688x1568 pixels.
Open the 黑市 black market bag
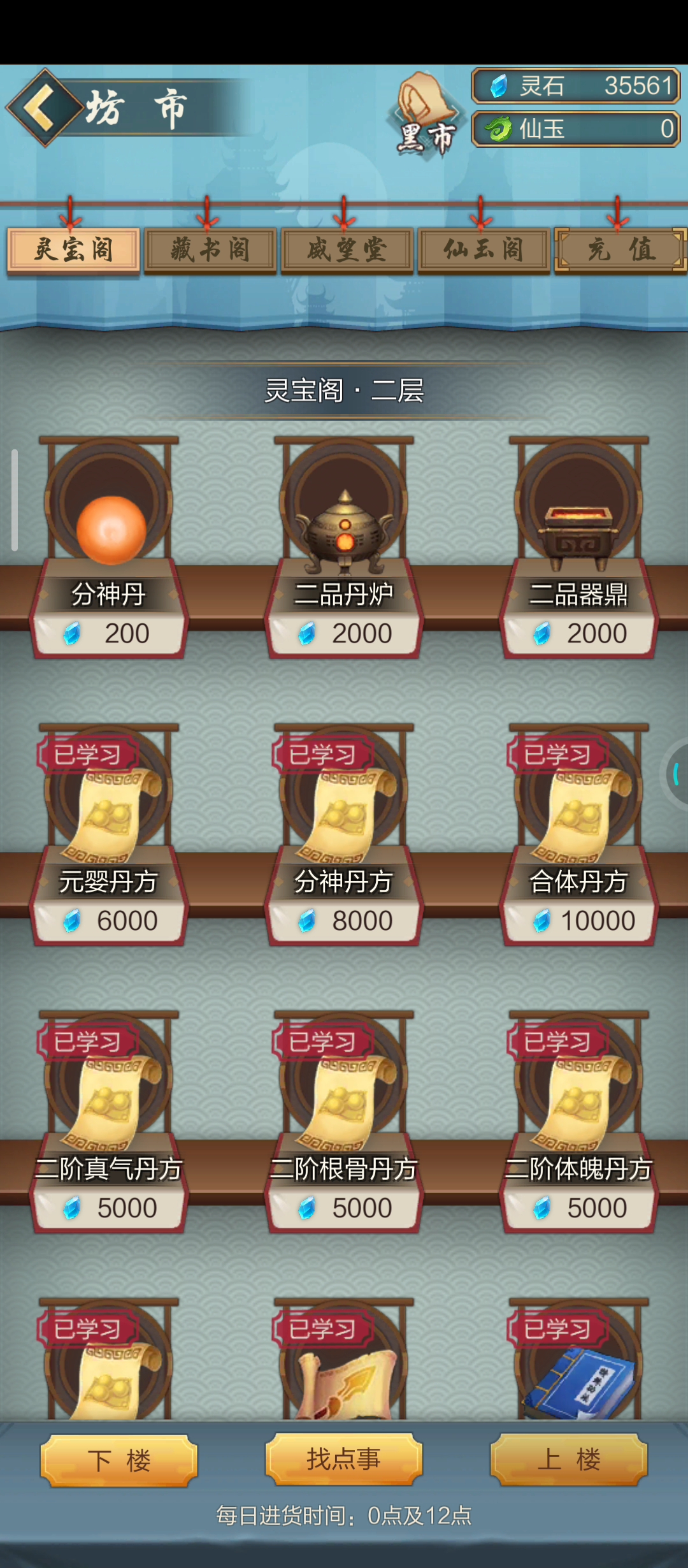(426, 115)
